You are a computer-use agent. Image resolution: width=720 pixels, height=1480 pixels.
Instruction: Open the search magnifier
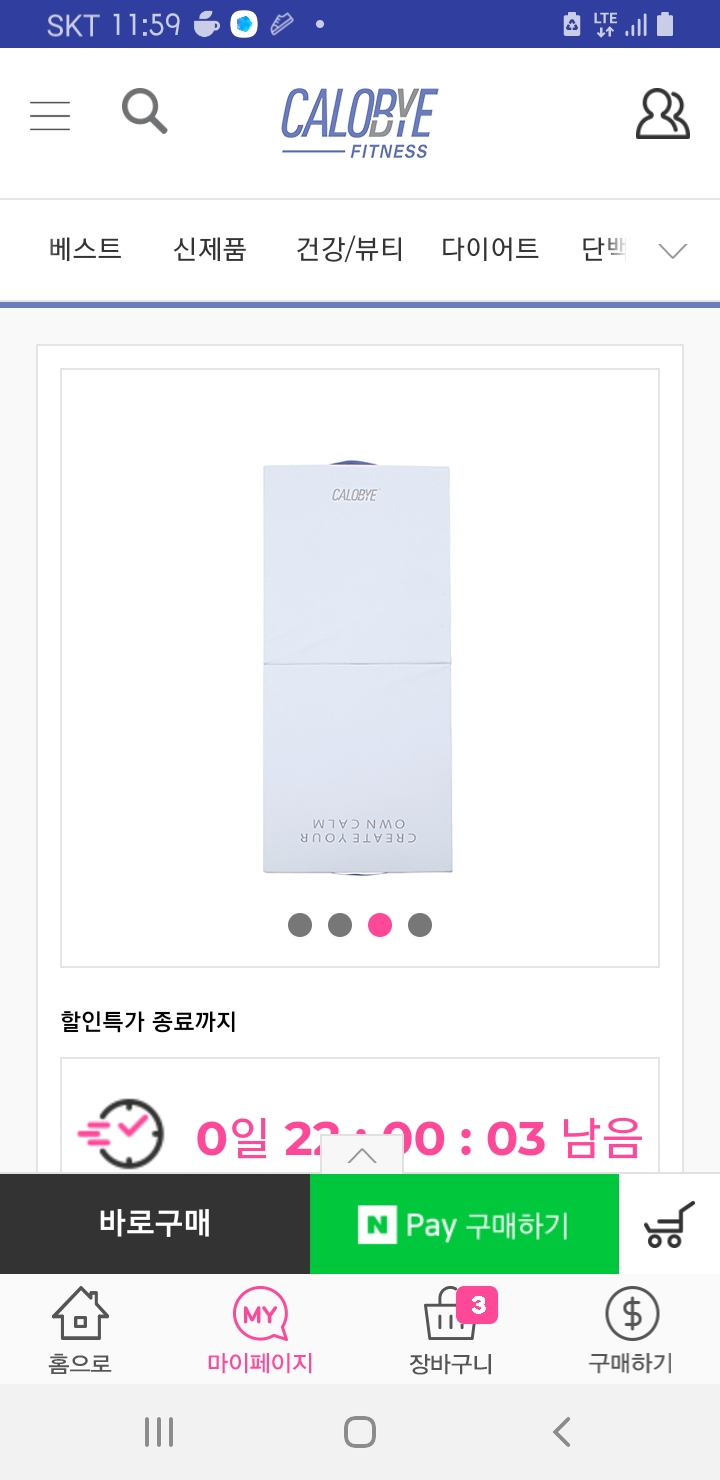145,111
